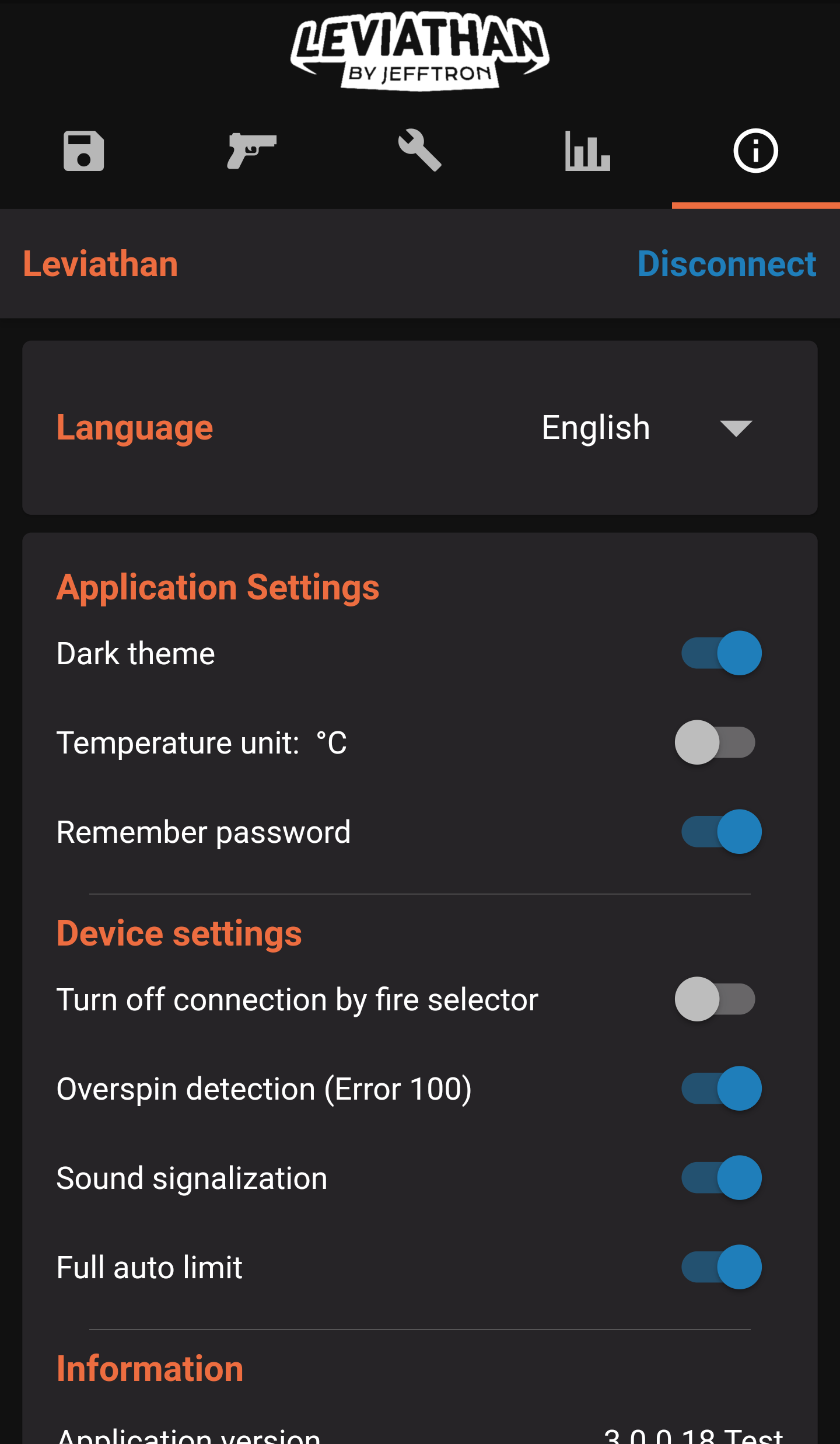The image size is (840, 1444).
Task: Switch to the statistics chart tab
Action: pyautogui.click(x=587, y=151)
